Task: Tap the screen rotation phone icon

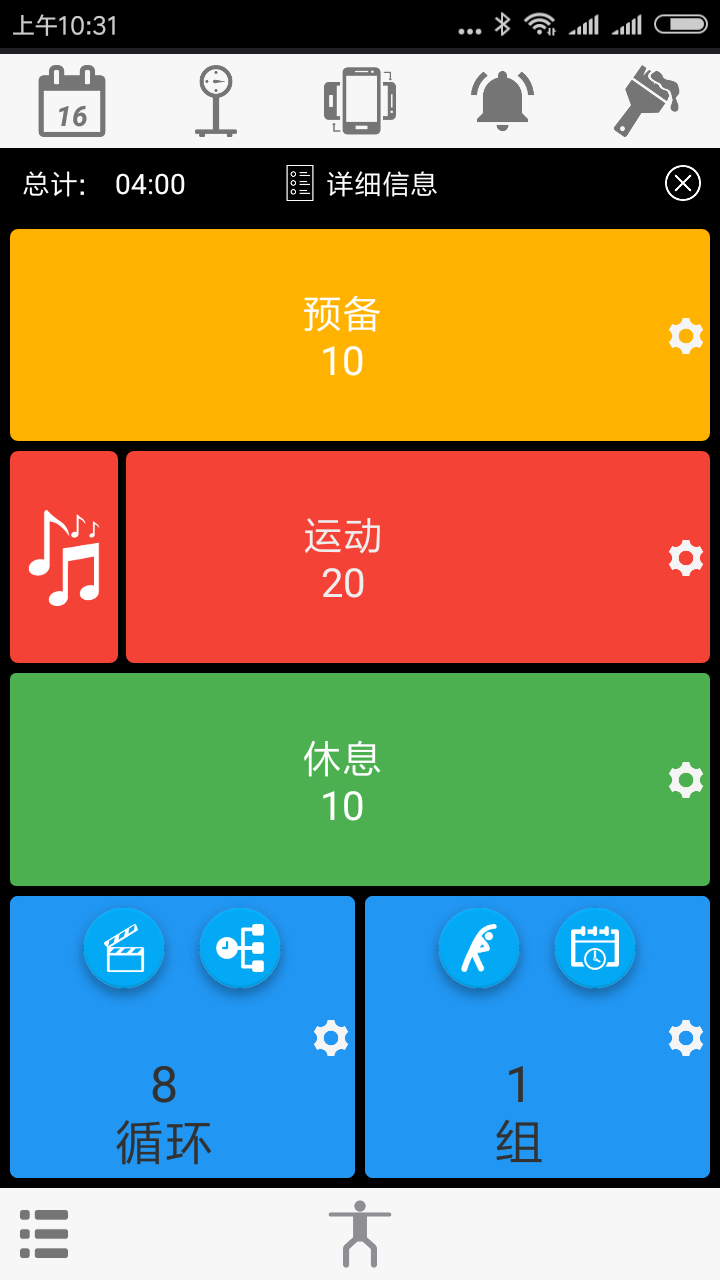Action: point(360,101)
